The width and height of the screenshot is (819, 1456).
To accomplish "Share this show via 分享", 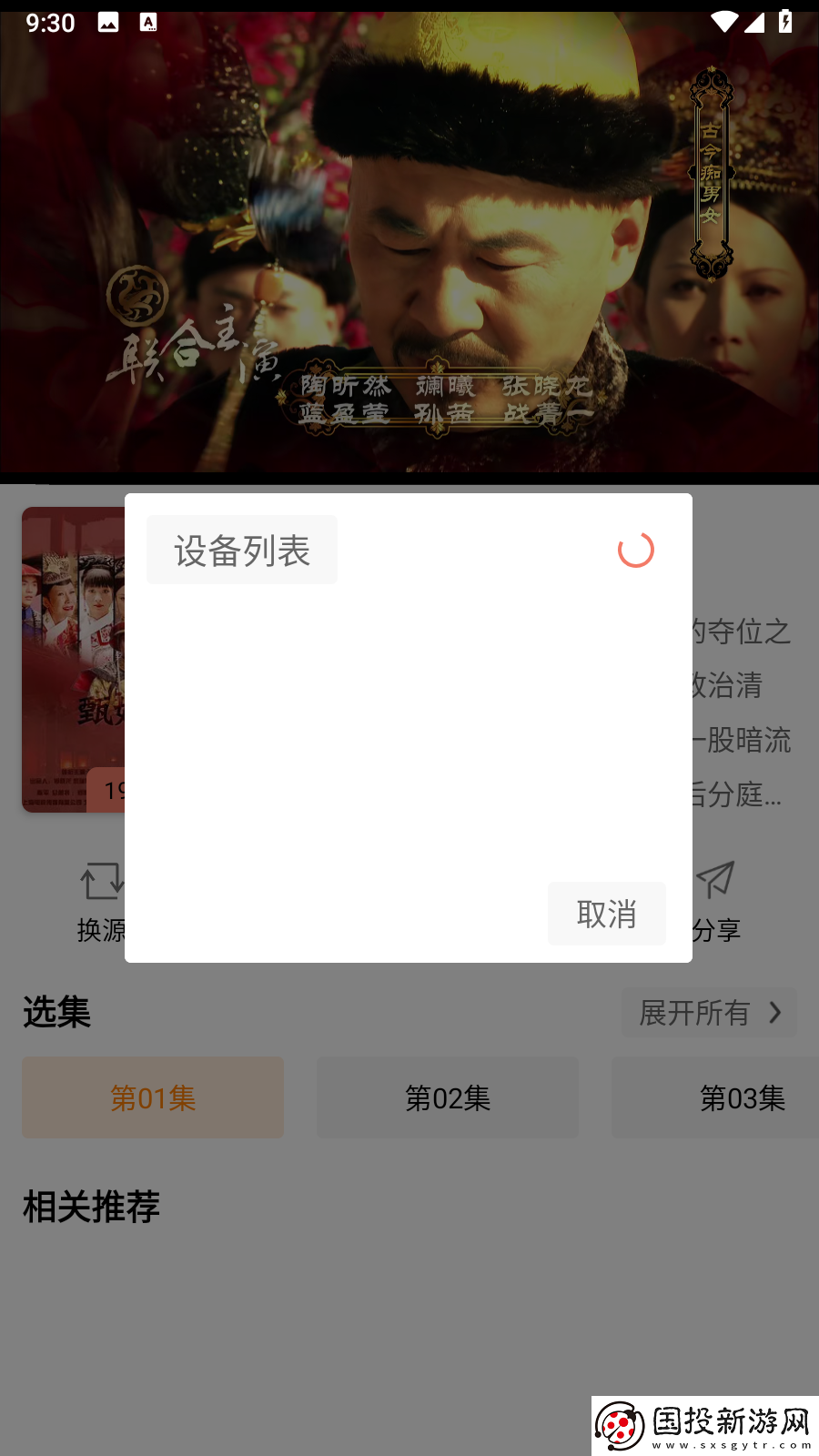I will [716, 883].
